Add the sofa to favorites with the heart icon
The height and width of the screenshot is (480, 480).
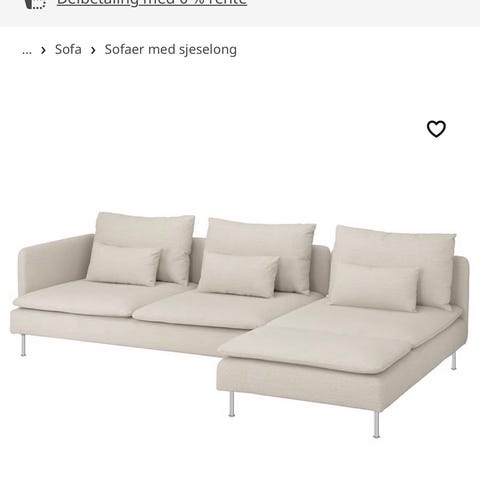click(x=436, y=129)
